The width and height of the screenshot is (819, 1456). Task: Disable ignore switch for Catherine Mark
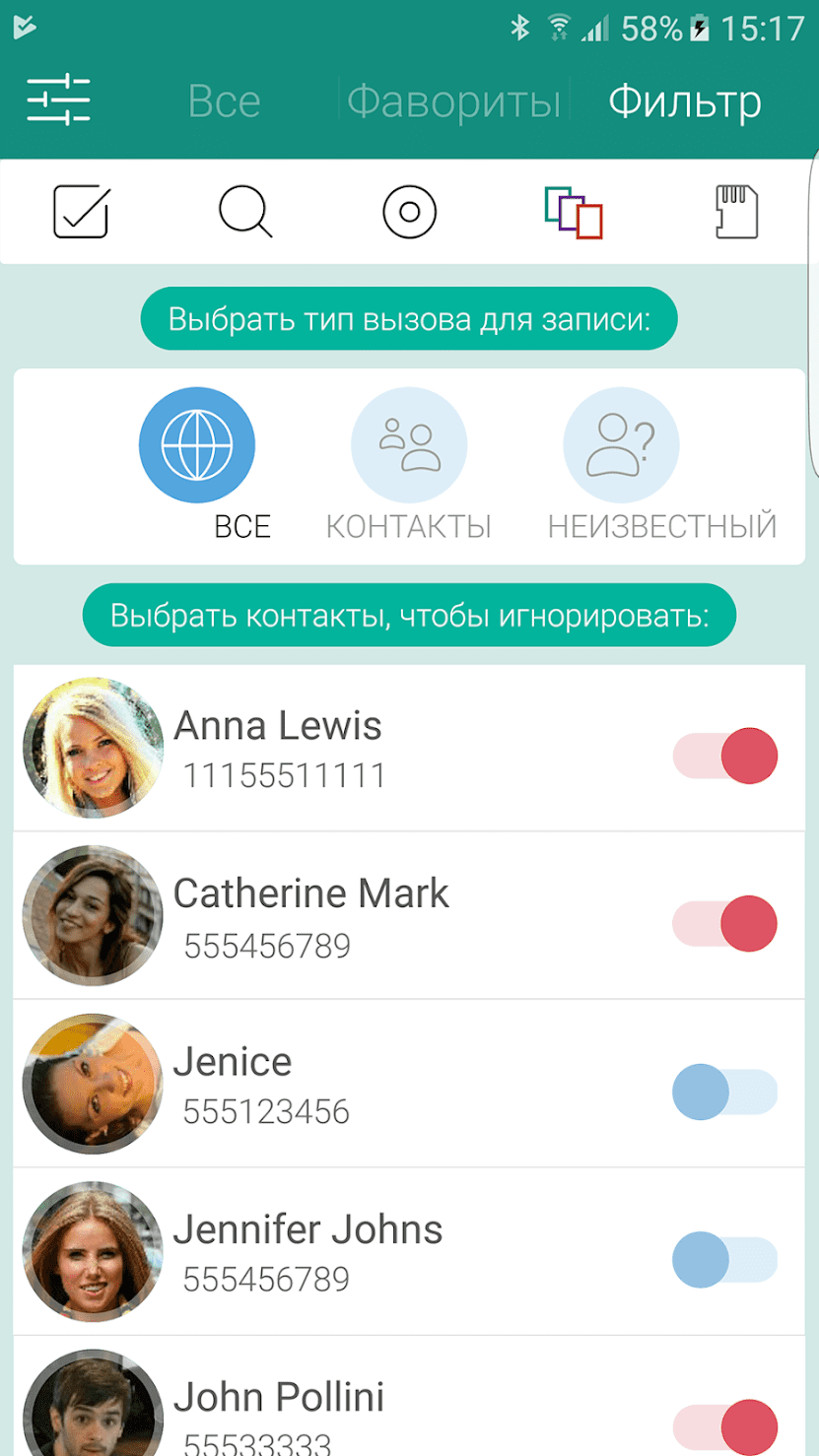[725, 924]
